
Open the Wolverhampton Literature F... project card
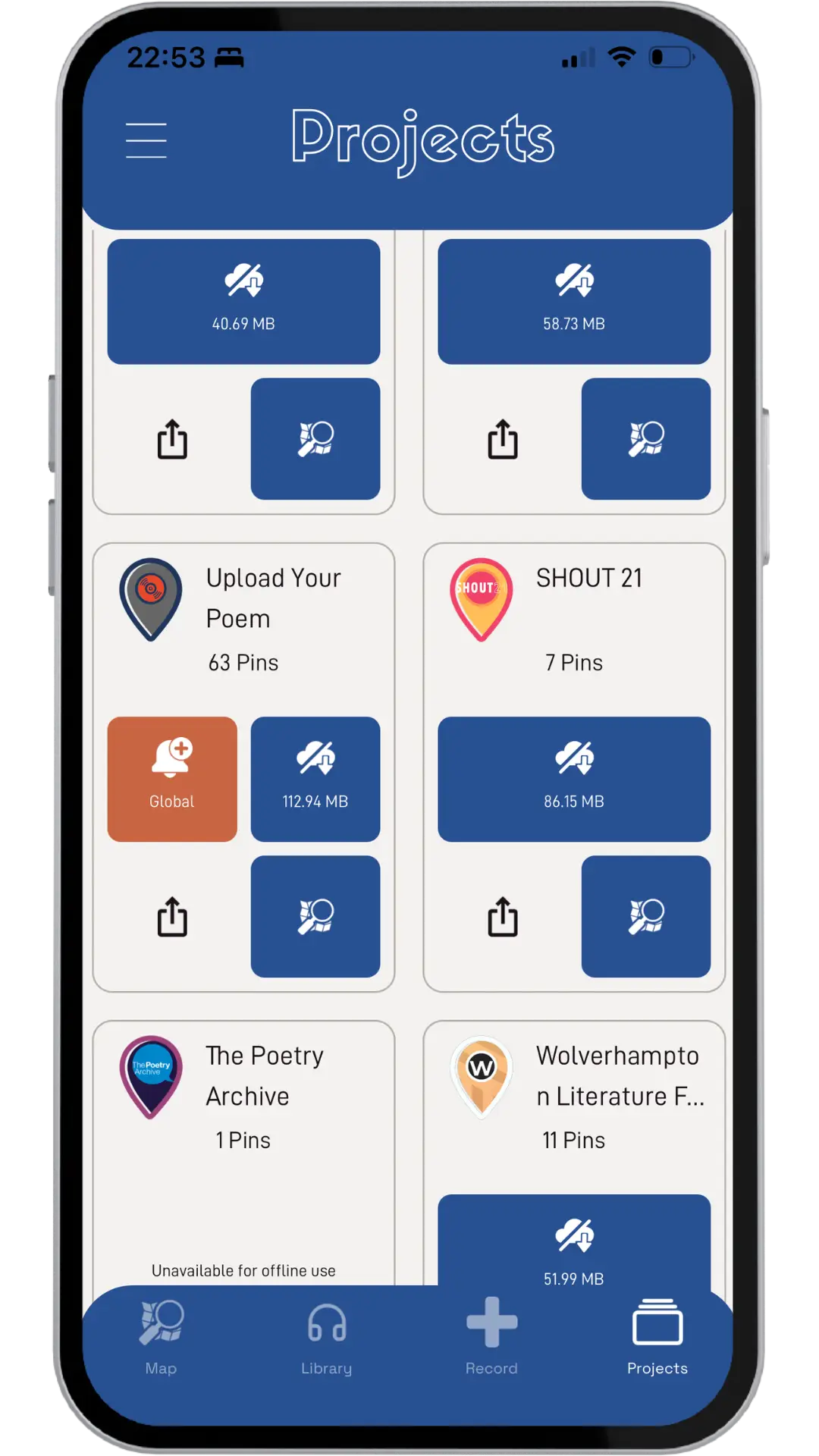pyautogui.click(x=618, y=1077)
